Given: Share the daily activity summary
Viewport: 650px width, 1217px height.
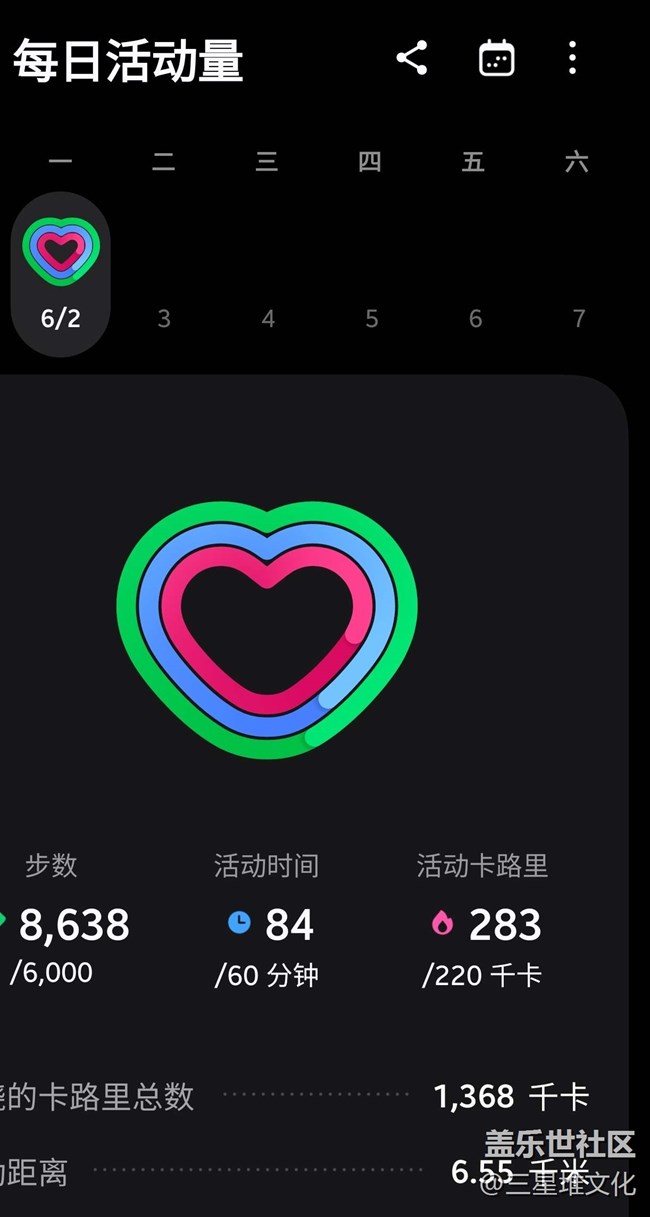Looking at the screenshot, I should pyautogui.click(x=412, y=58).
